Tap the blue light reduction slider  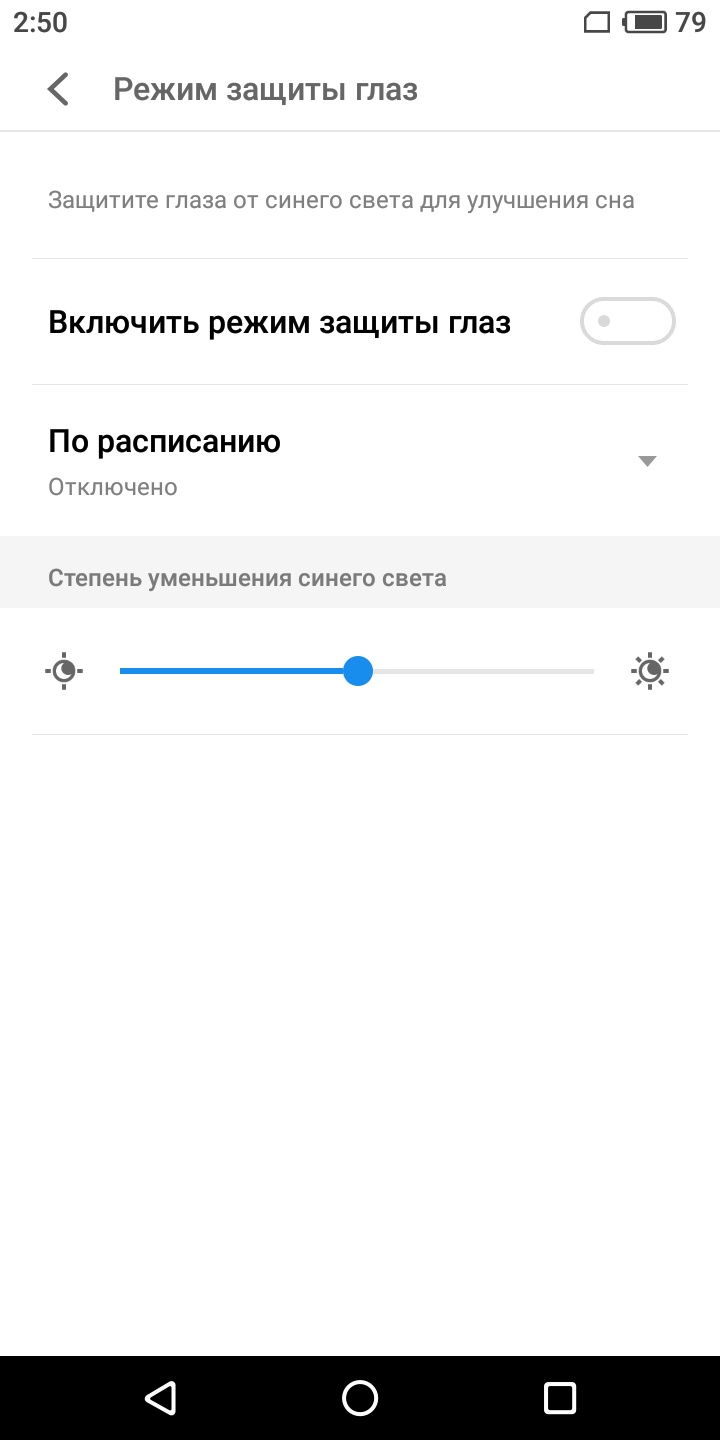[x=357, y=671]
